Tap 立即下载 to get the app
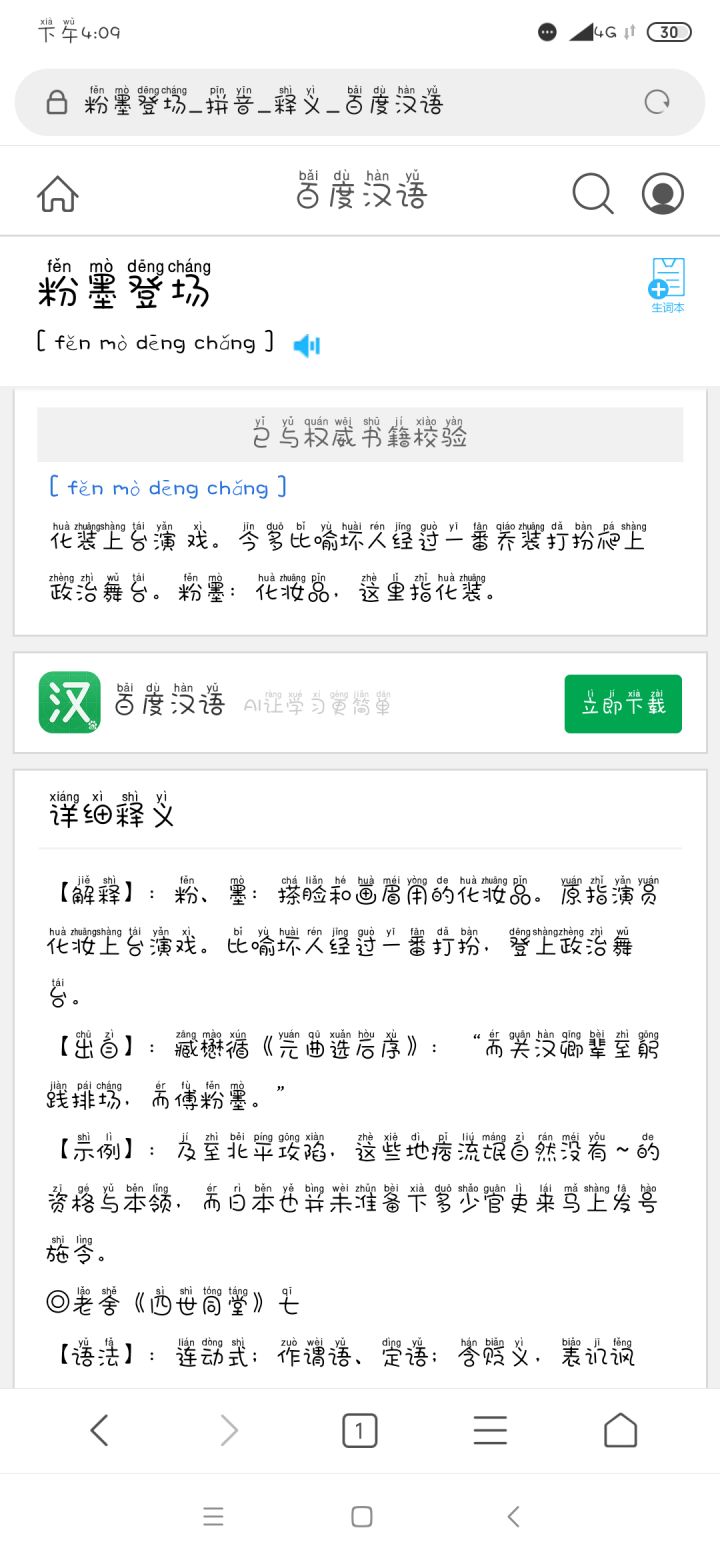This screenshot has height=1560, width=720. coord(623,704)
